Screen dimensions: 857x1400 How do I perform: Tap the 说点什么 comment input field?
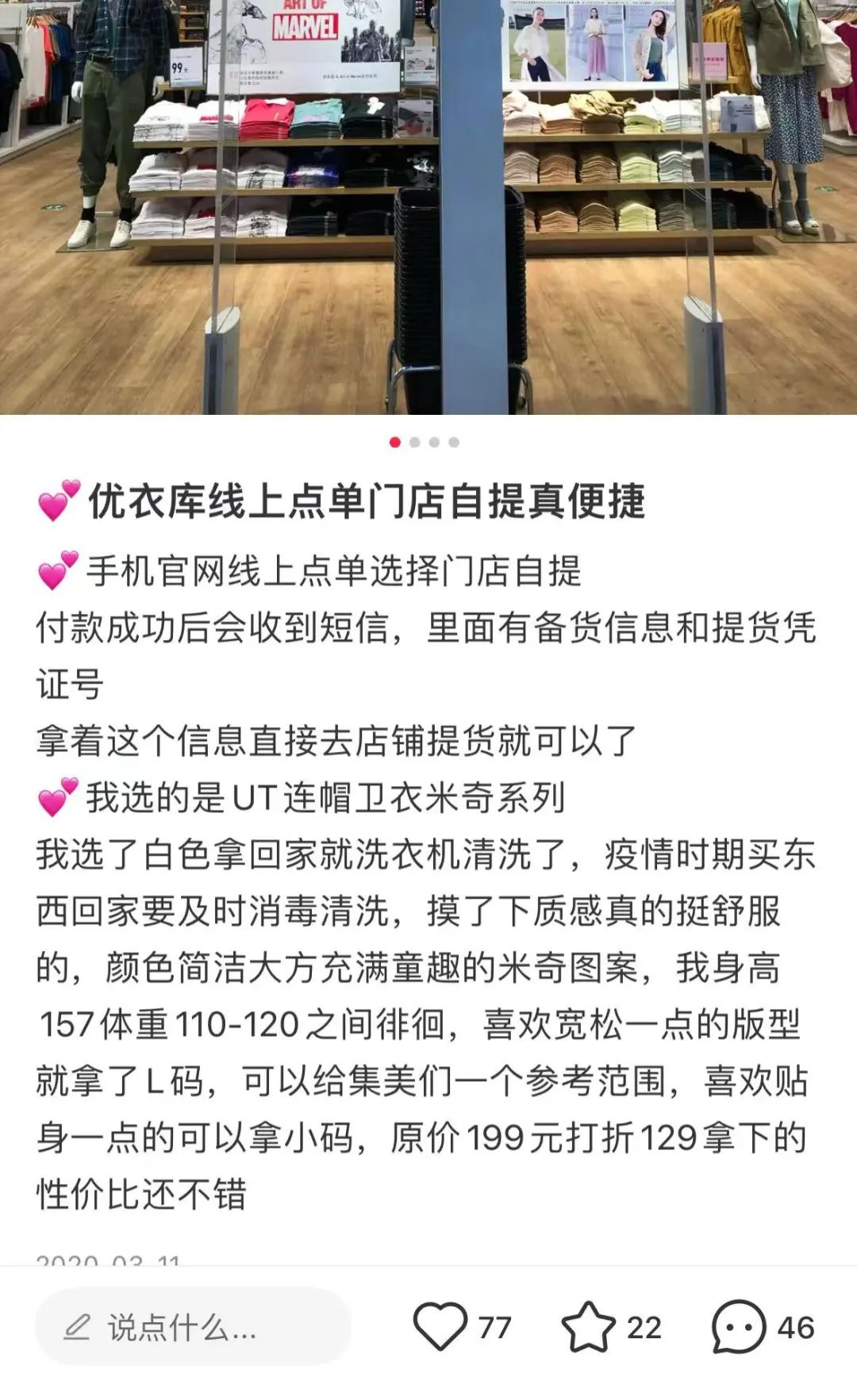coord(193,1327)
